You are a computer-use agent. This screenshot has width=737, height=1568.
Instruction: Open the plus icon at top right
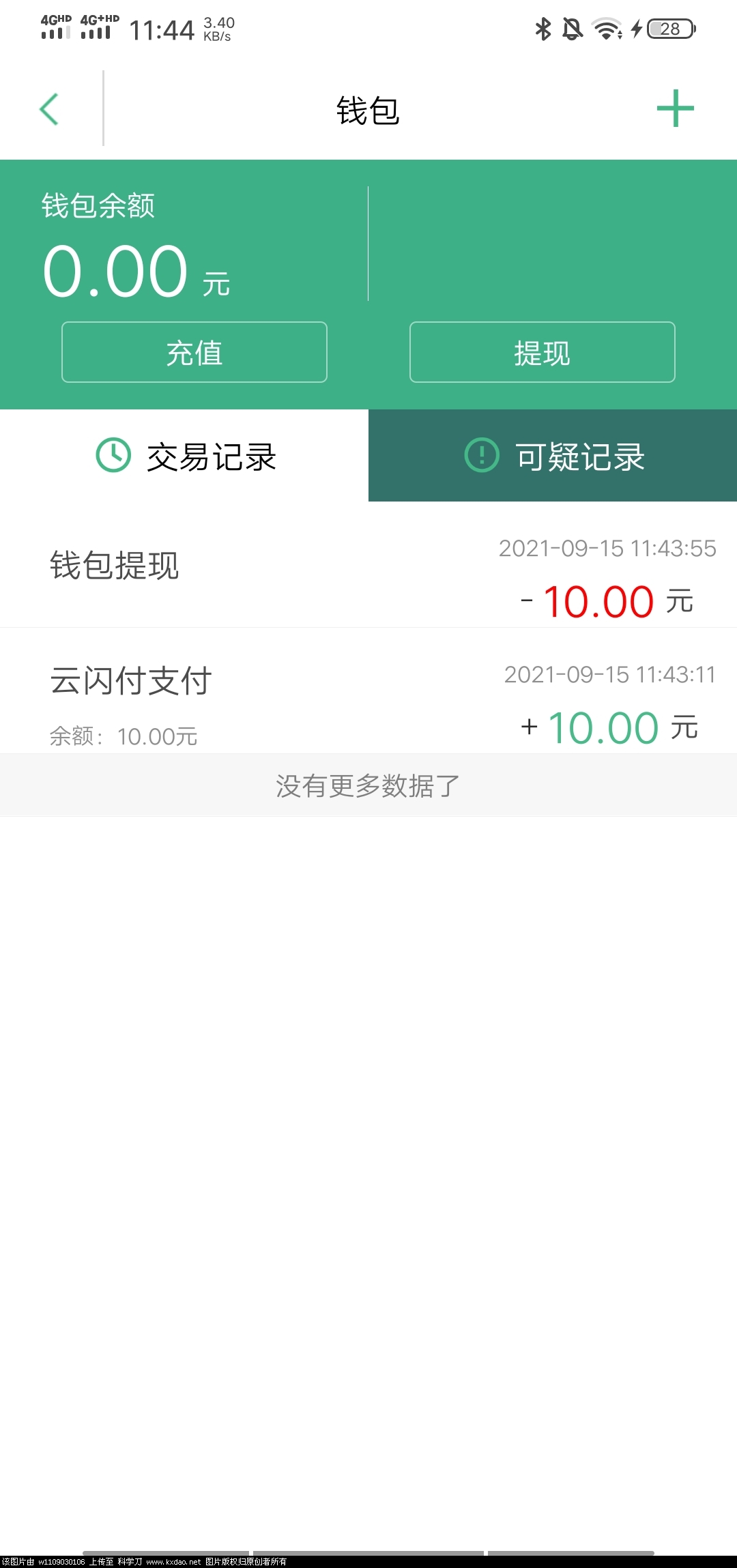[x=675, y=109]
